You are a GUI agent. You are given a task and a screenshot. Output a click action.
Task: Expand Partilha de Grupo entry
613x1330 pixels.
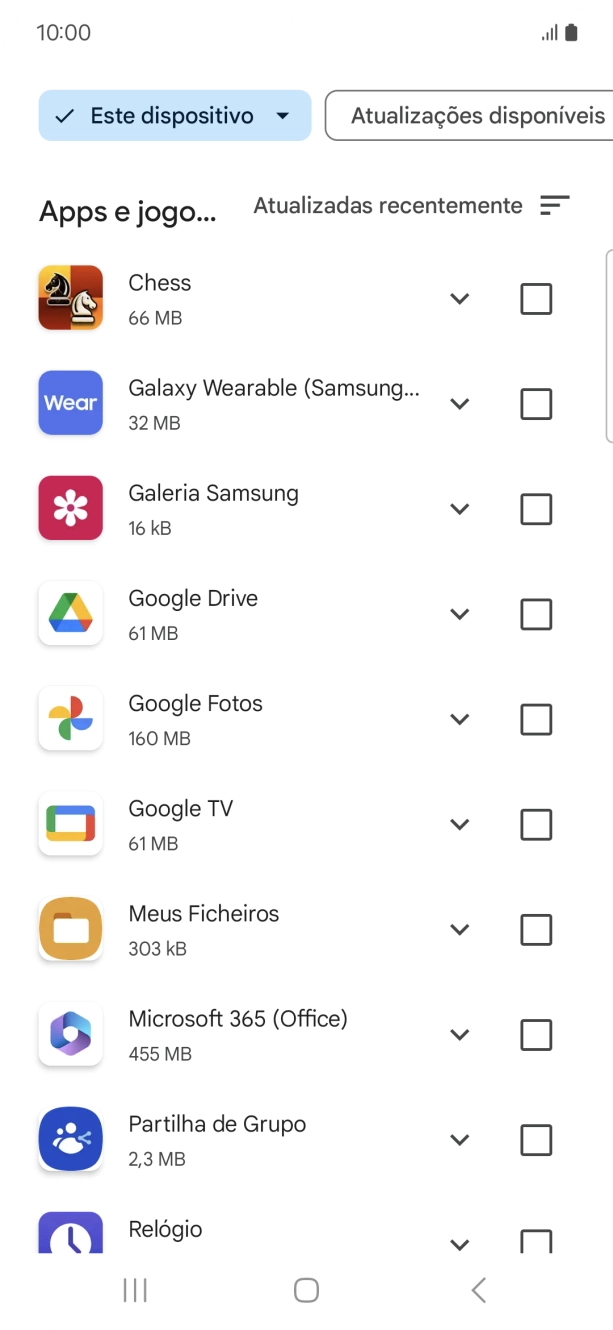pyautogui.click(x=460, y=1139)
